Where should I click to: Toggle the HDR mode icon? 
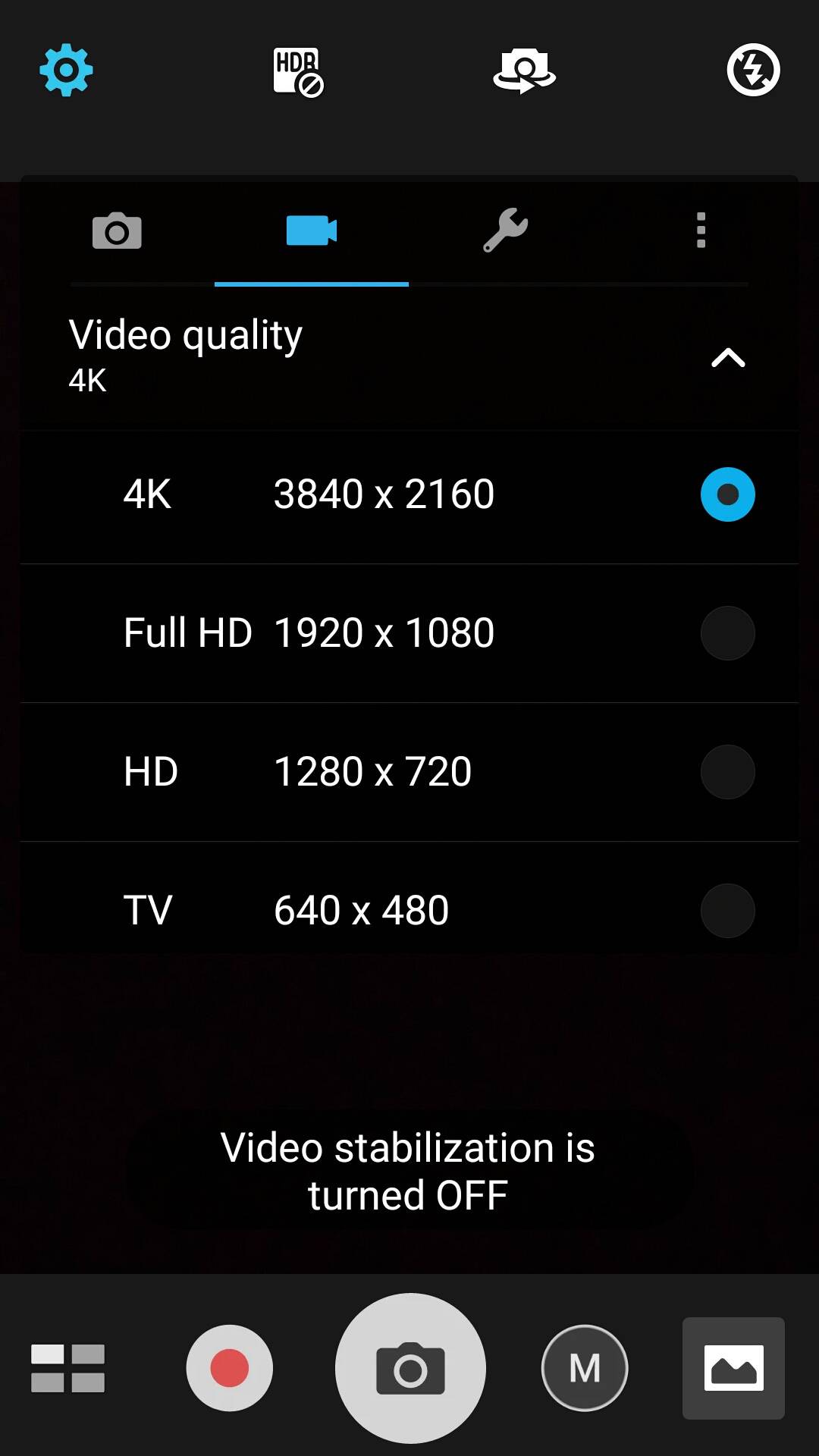click(298, 72)
